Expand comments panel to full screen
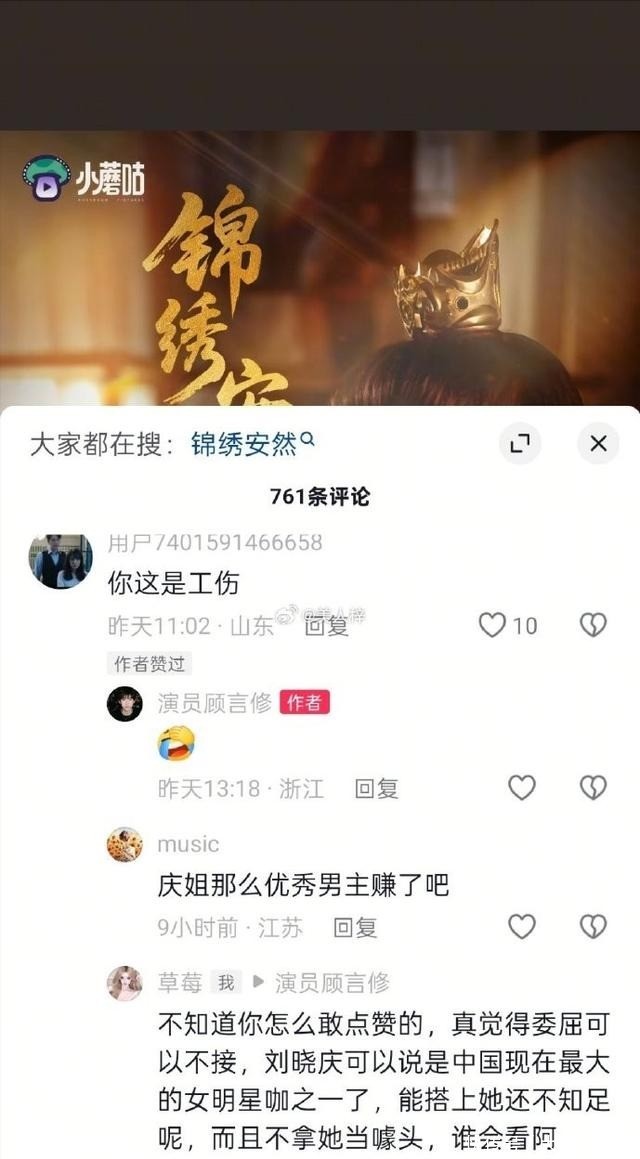Image resolution: width=640 pixels, height=1159 pixels. point(520,443)
